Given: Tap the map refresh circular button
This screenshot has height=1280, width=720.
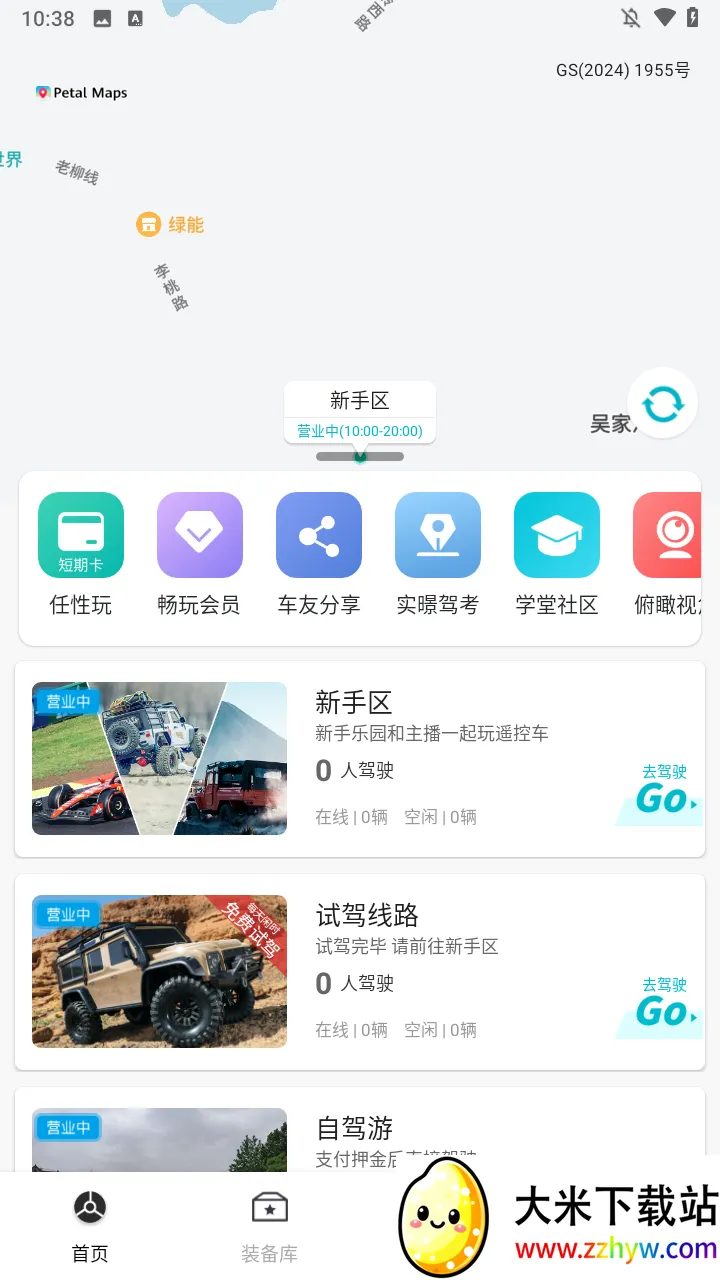Looking at the screenshot, I should pyautogui.click(x=661, y=403).
